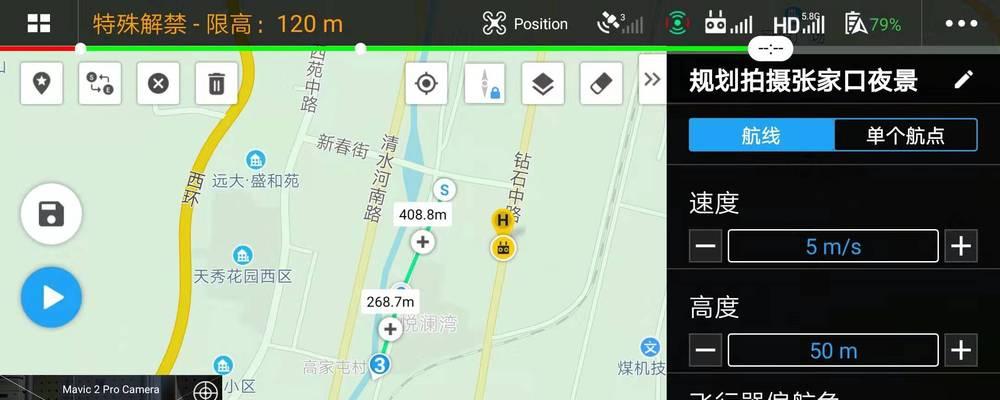Edit the mission name with pencil icon

[x=963, y=80]
